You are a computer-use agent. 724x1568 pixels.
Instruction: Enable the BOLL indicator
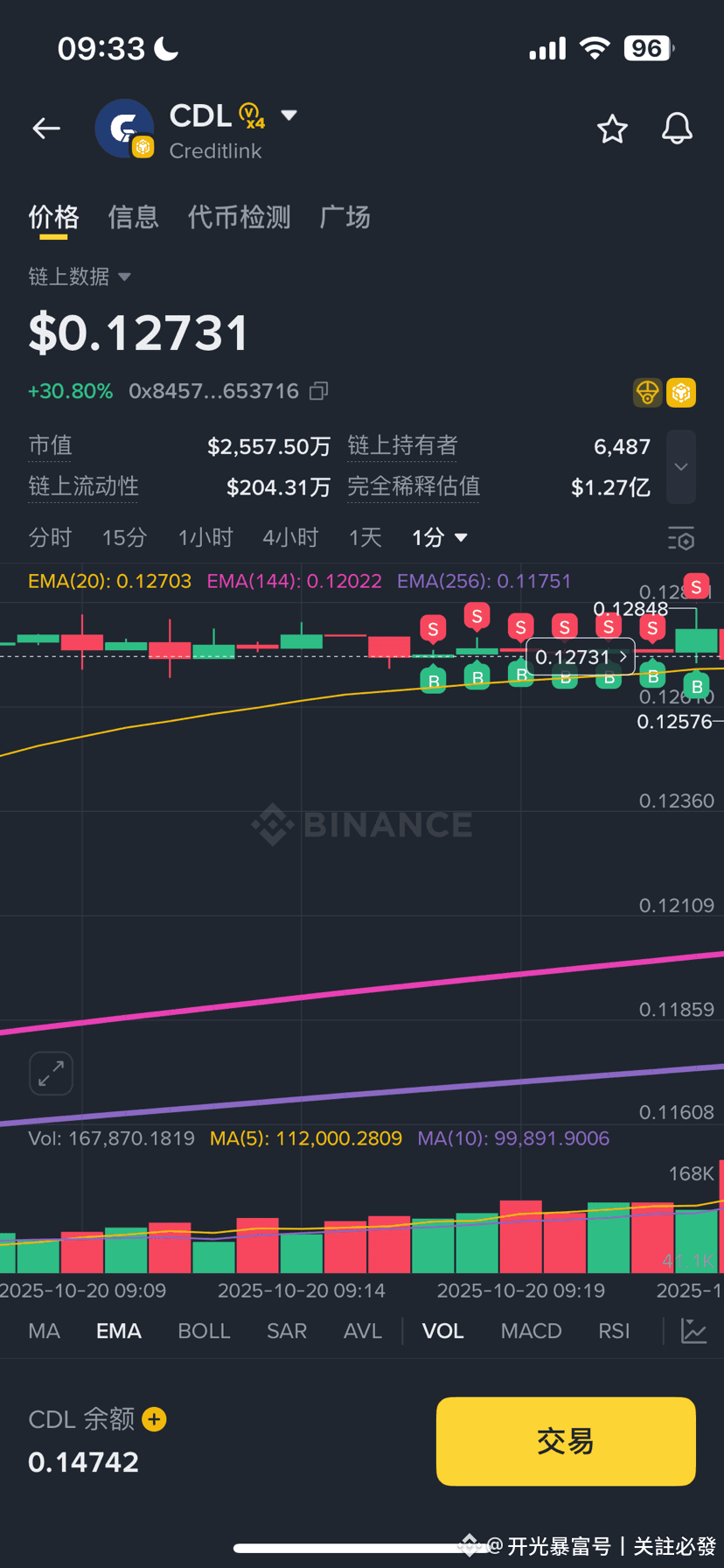(x=204, y=1331)
